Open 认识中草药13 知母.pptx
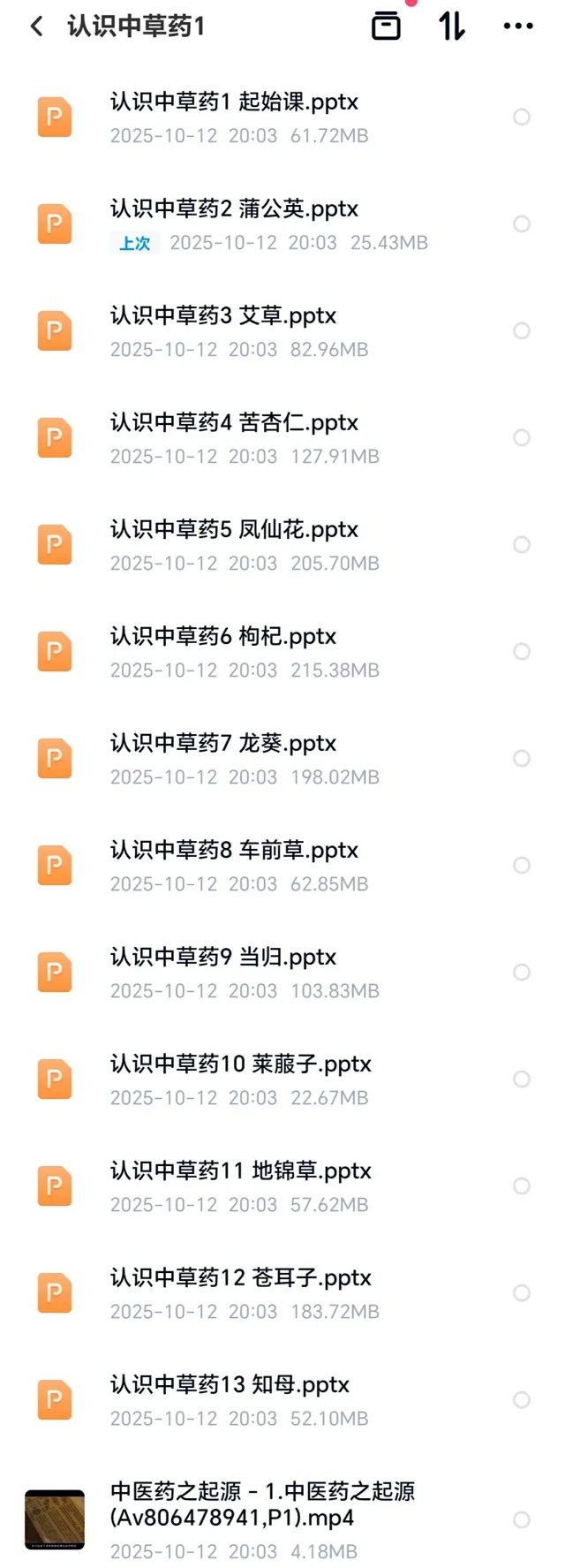This screenshot has width=565, height=1568. pos(230,1385)
